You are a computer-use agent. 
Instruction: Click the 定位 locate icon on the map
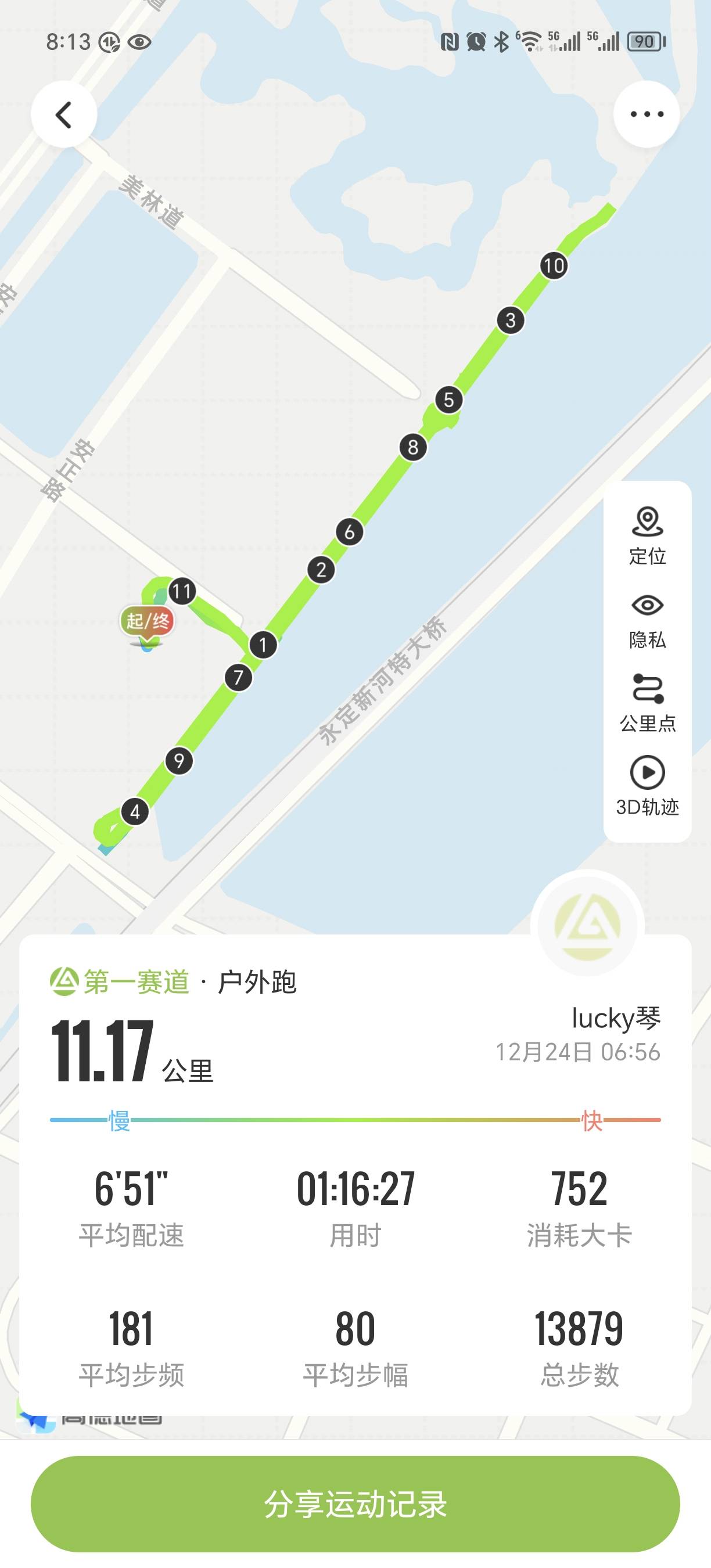[647, 520]
